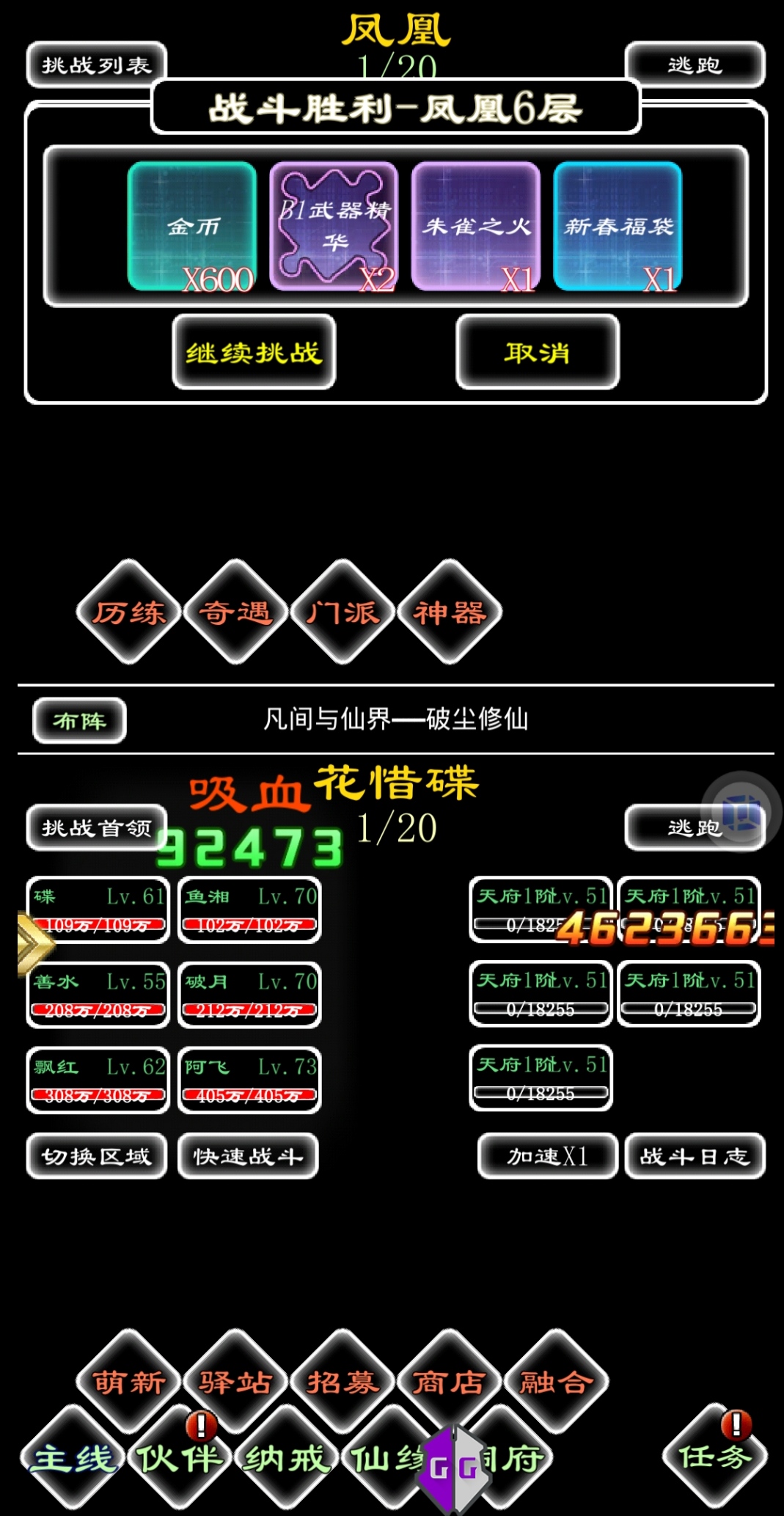Open the 商店 shop

450,1382
